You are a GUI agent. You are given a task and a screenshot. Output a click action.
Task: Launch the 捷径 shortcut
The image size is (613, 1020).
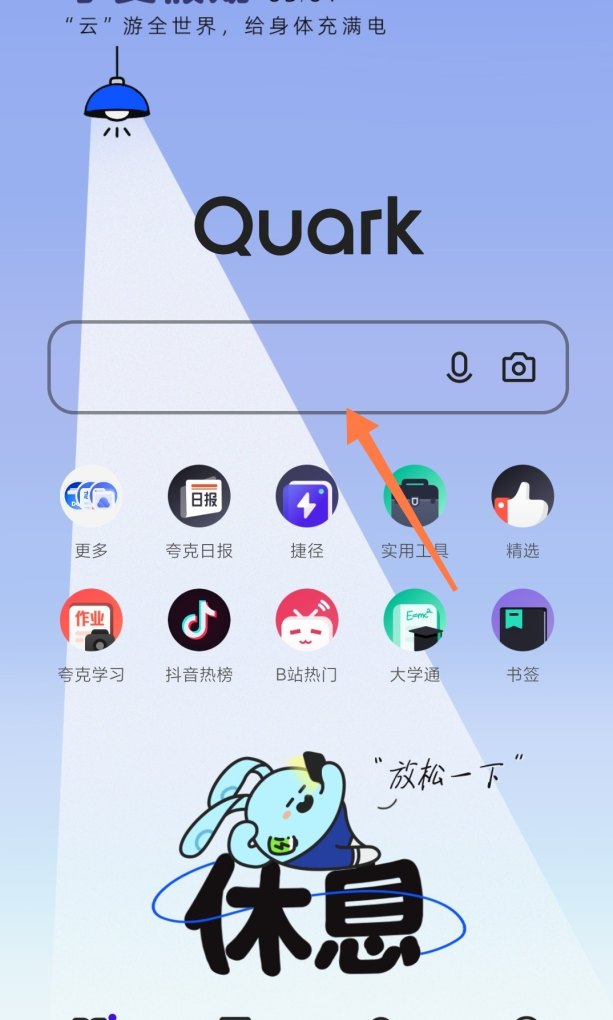(x=307, y=497)
